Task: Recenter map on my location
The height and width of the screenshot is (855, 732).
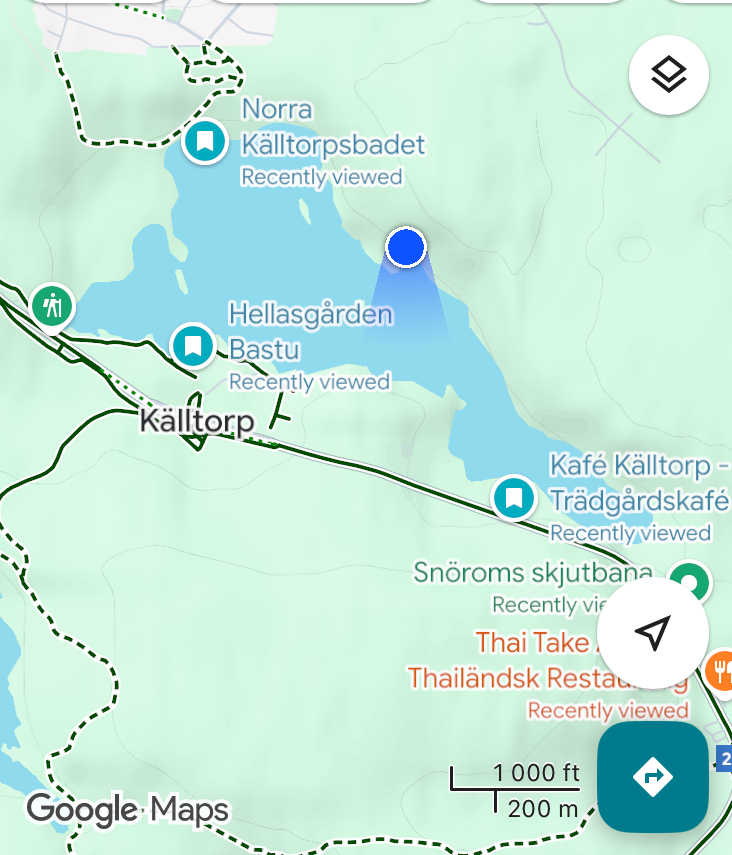Action: [653, 632]
